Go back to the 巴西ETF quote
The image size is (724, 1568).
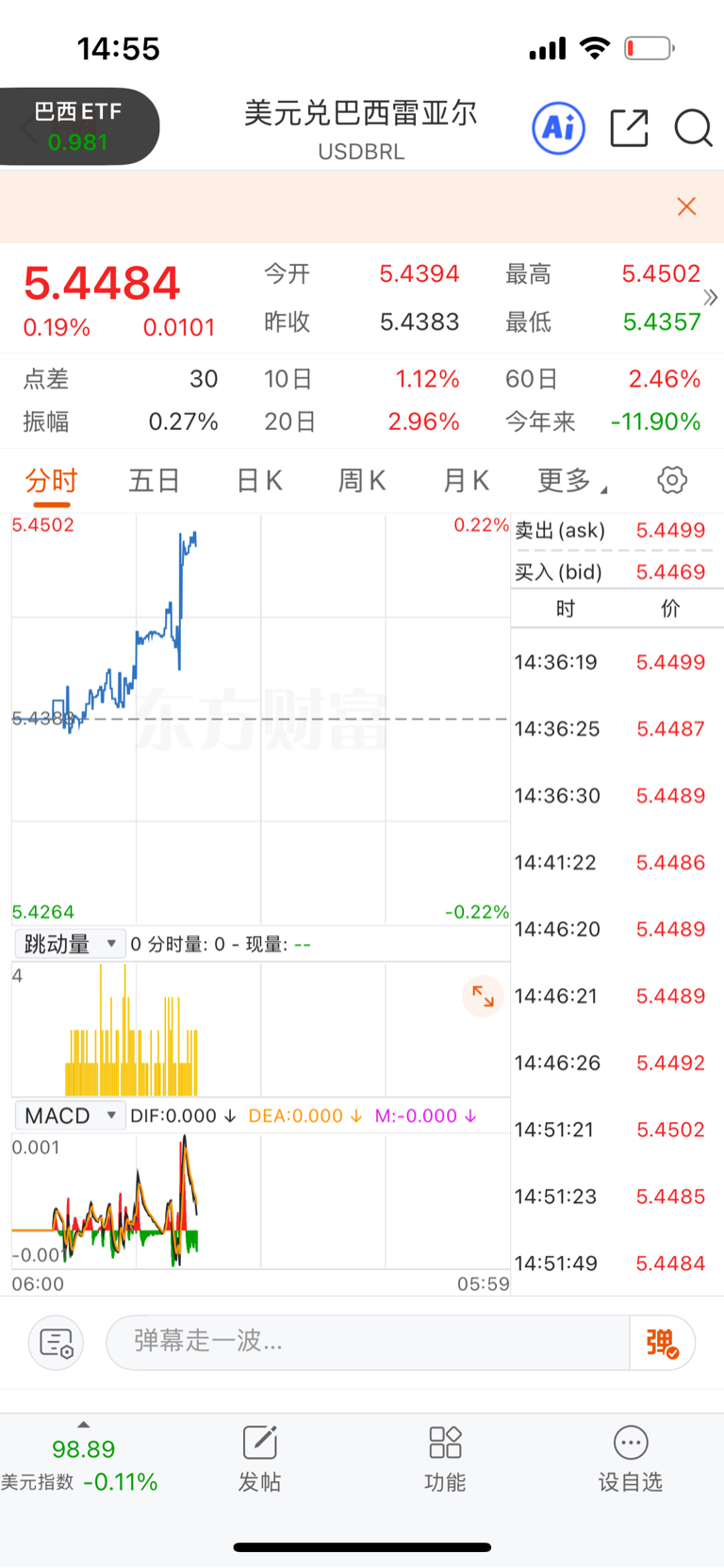click(x=77, y=126)
